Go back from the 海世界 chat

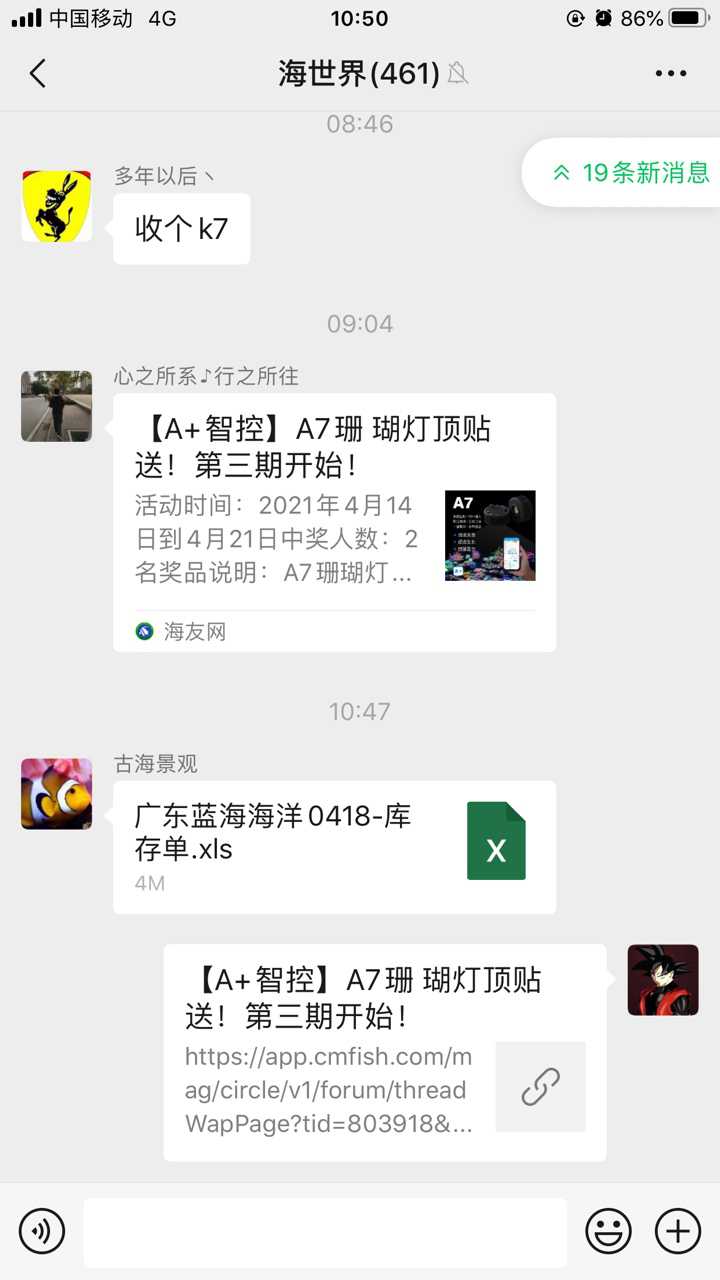[38, 73]
